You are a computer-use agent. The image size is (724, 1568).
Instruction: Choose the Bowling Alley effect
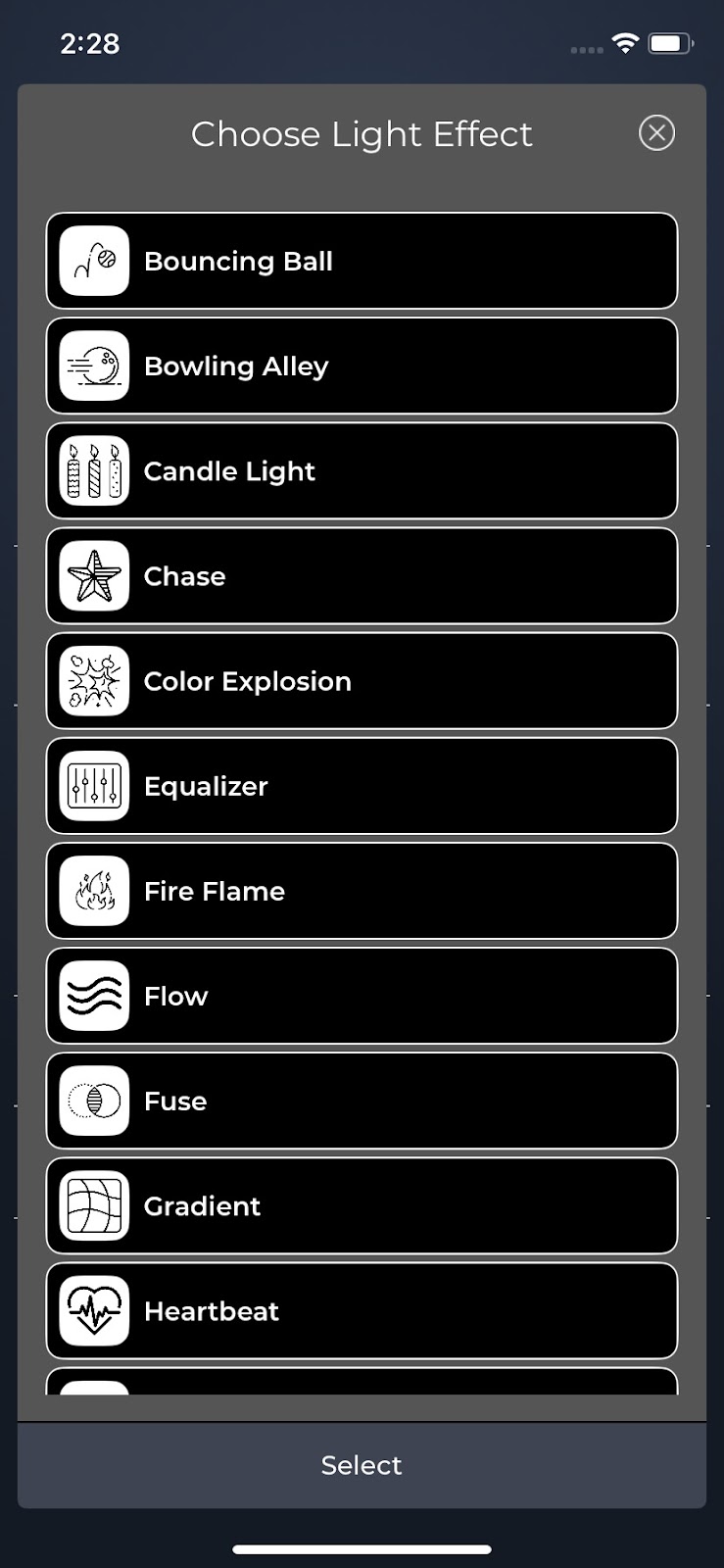click(362, 366)
